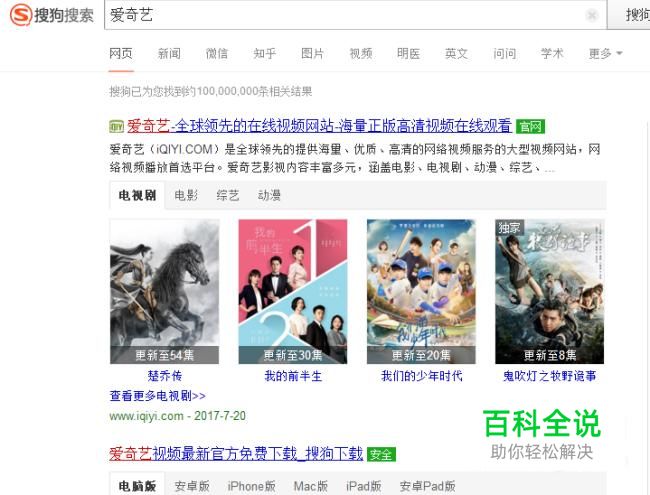
Task: Show the 动漫 category
Action: (269, 195)
